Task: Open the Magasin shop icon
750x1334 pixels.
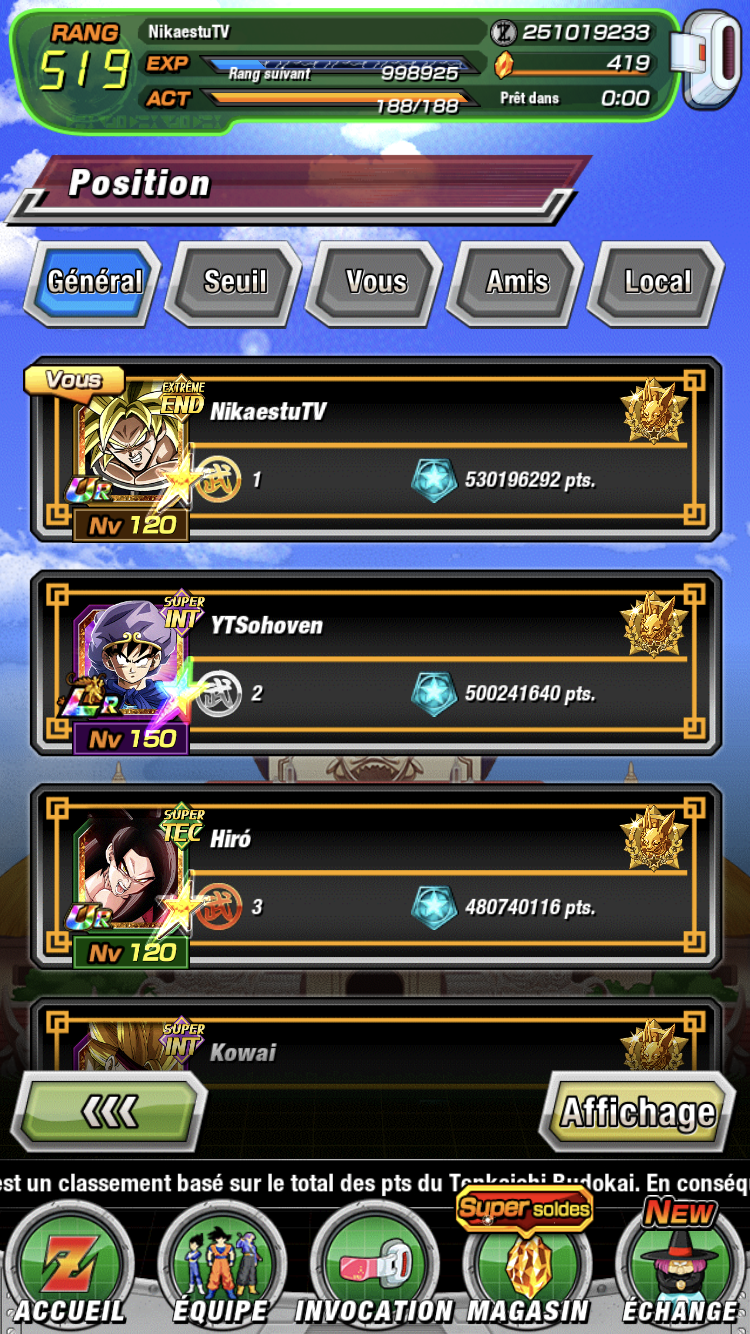Action: click(528, 1270)
